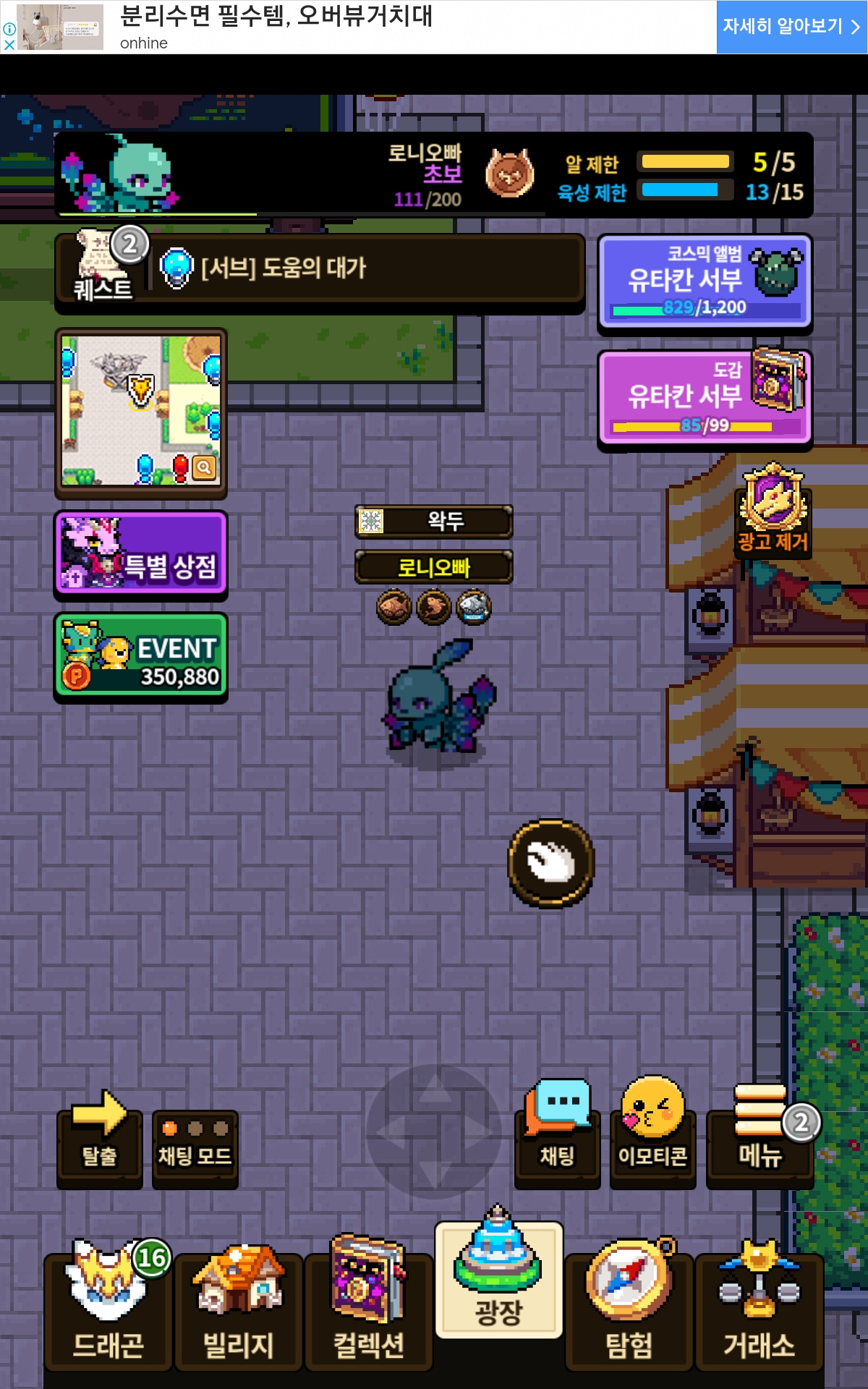Open the EVENT banner
Image resolution: width=868 pixels, height=1389 pixels.
141,656
